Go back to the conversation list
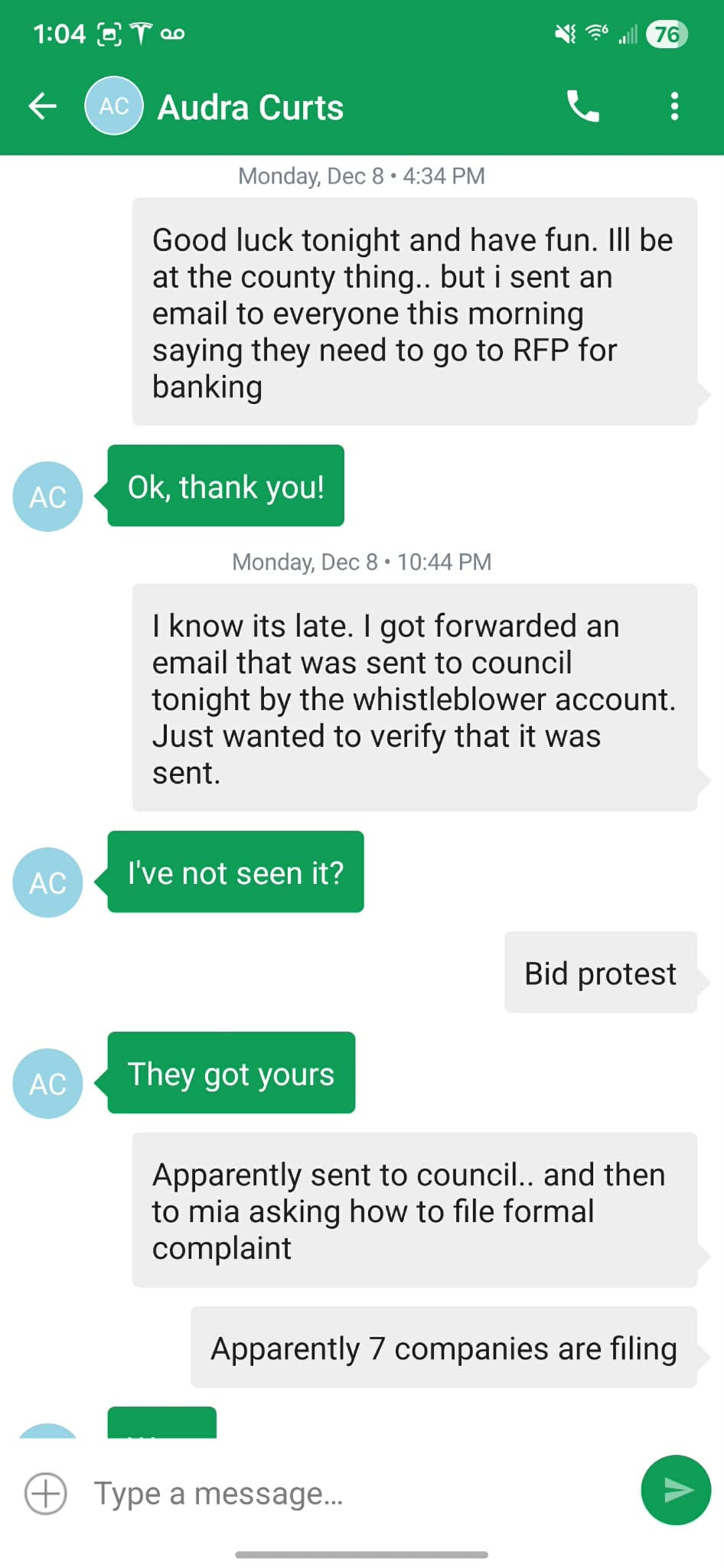Image resolution: width=724 pixels, height=1568 pixels. (43, 106)
